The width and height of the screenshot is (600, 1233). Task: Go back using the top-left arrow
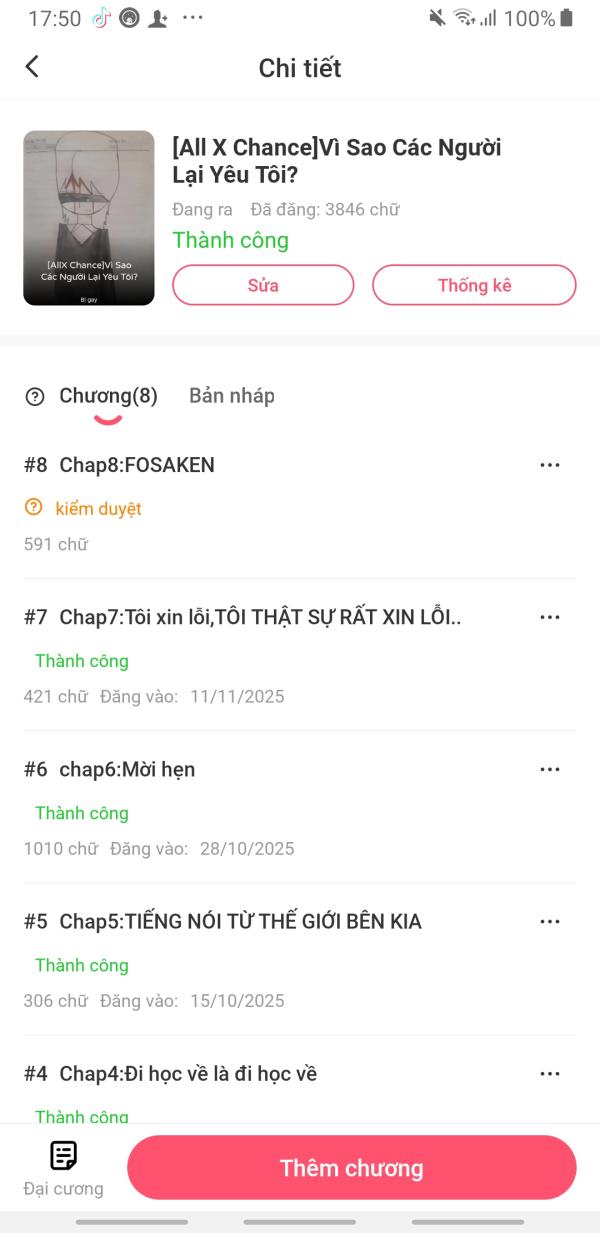(x=32, y=67)
